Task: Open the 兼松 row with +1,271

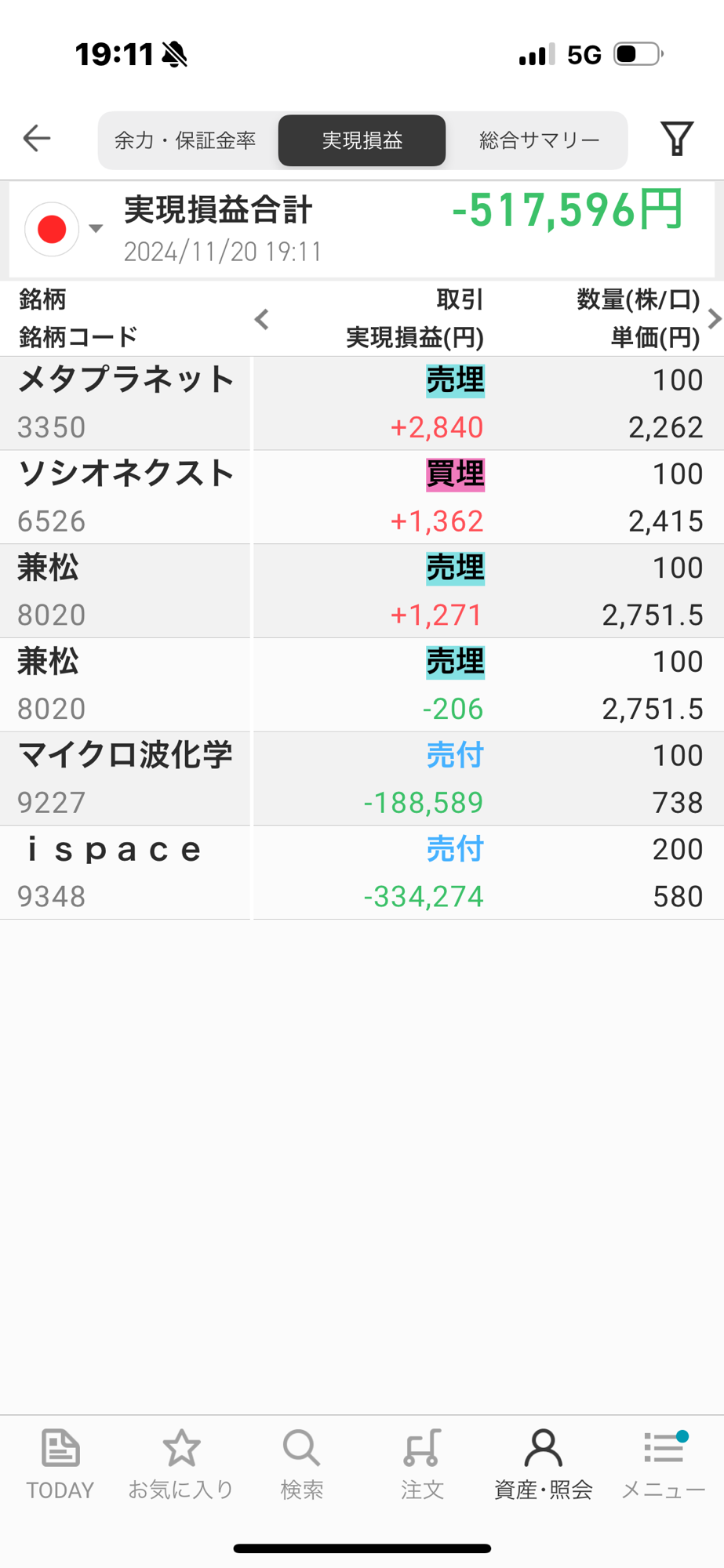Action: [x=362, y=591]
